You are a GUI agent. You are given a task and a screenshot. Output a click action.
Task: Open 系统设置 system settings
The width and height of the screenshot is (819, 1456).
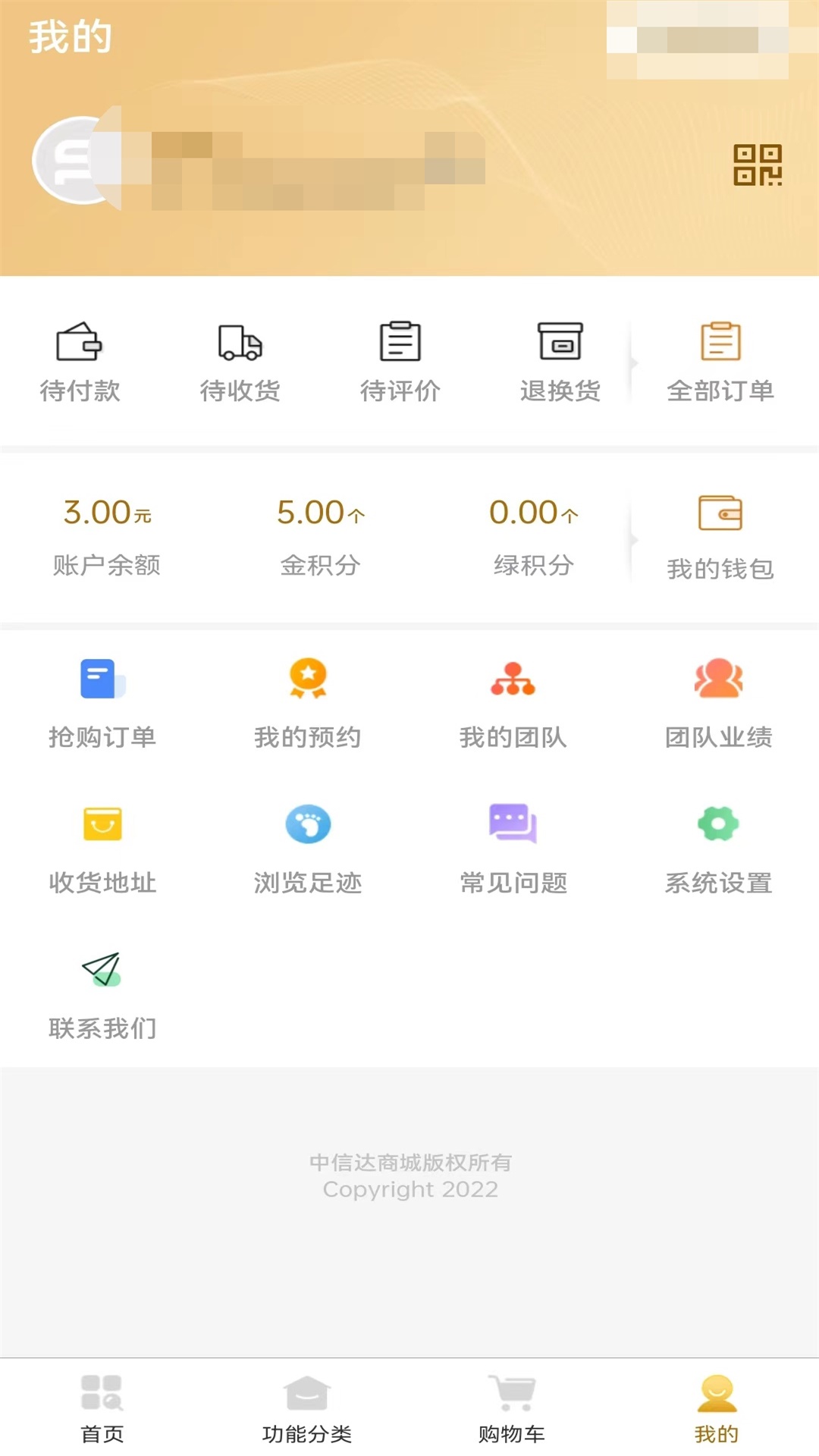(719, 848)
